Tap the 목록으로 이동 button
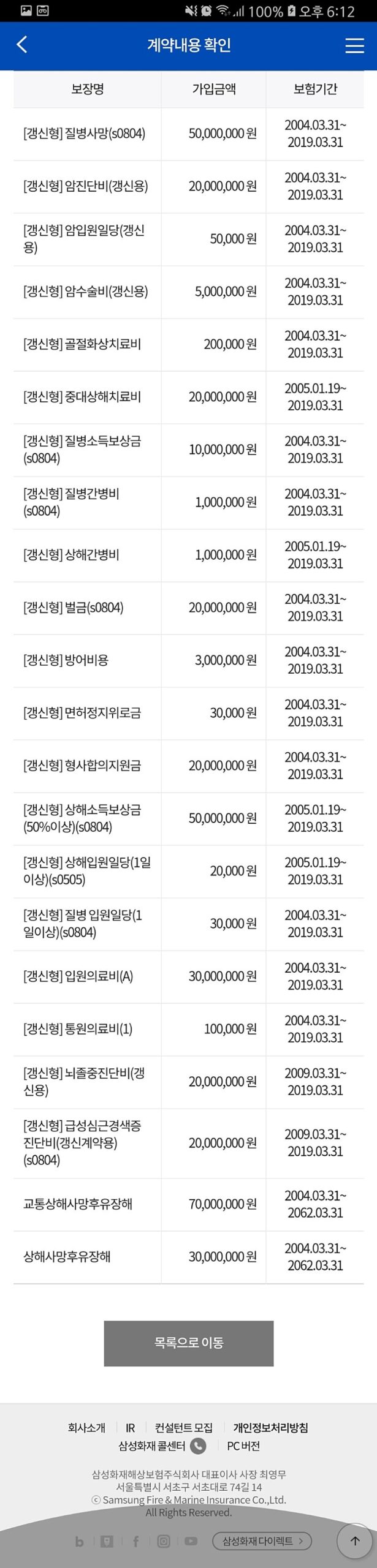Viewport: 377px width, 1568px height. pos(188,1343)
